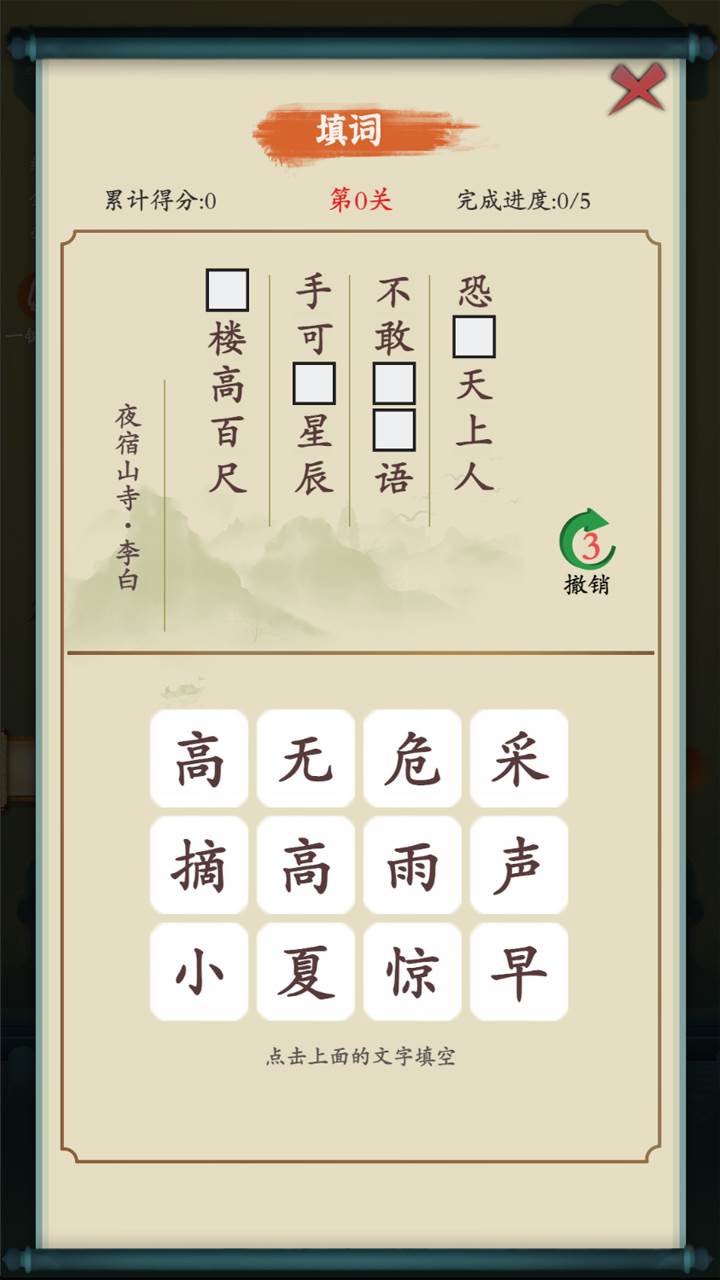Select the character tile 危
The width and height of the screenshot is (720, 1280).
click(412, 758)
